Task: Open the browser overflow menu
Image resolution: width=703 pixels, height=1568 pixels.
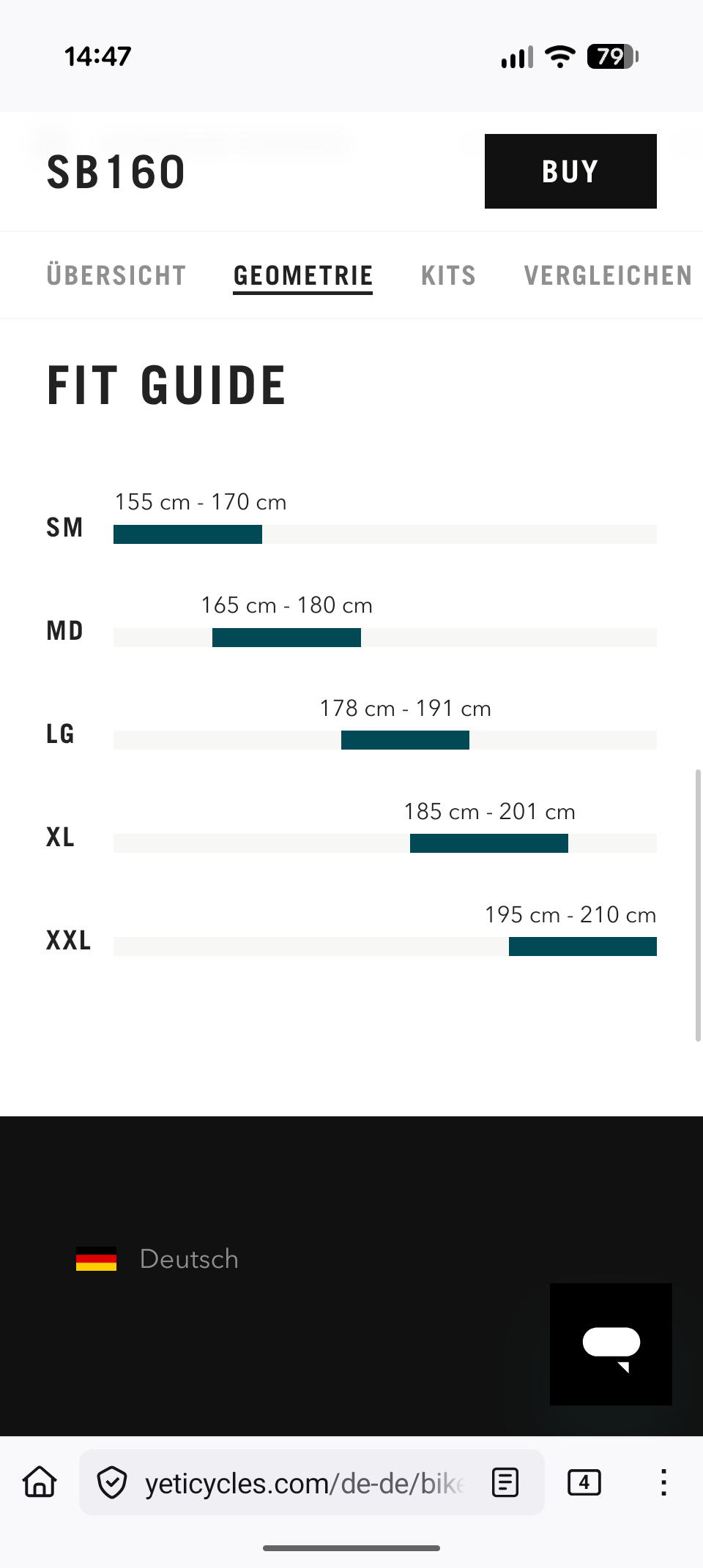Action: click(x=663, y=1482)
